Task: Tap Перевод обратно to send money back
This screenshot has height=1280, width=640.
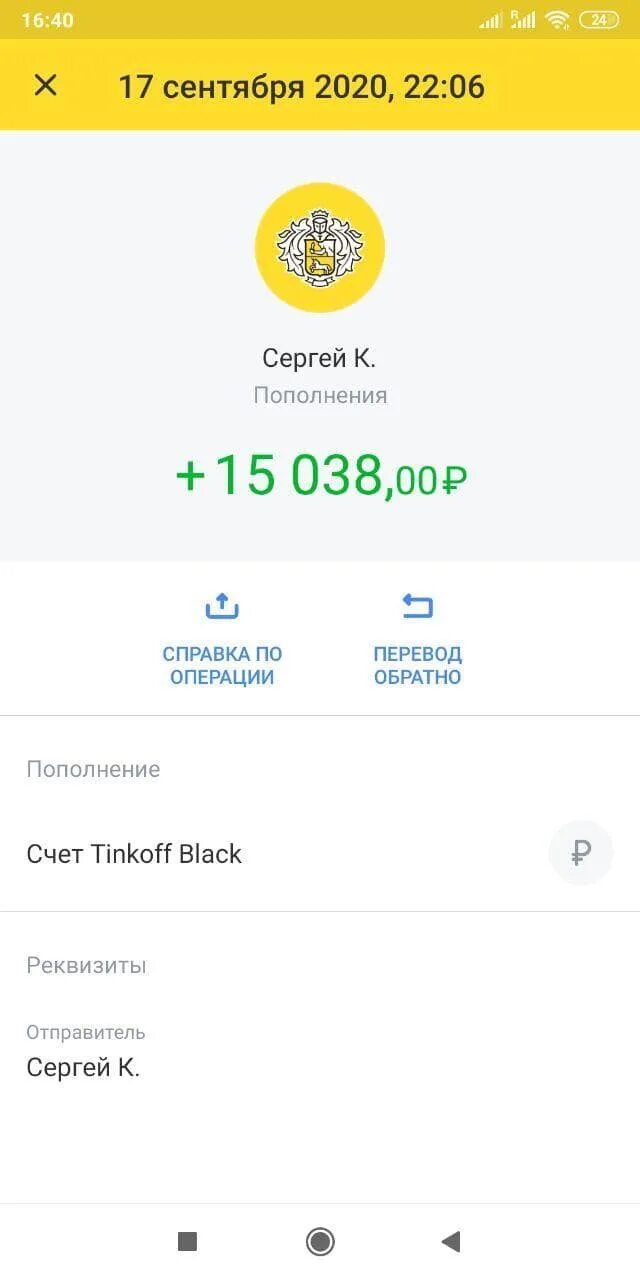Action: click(417, 638)
